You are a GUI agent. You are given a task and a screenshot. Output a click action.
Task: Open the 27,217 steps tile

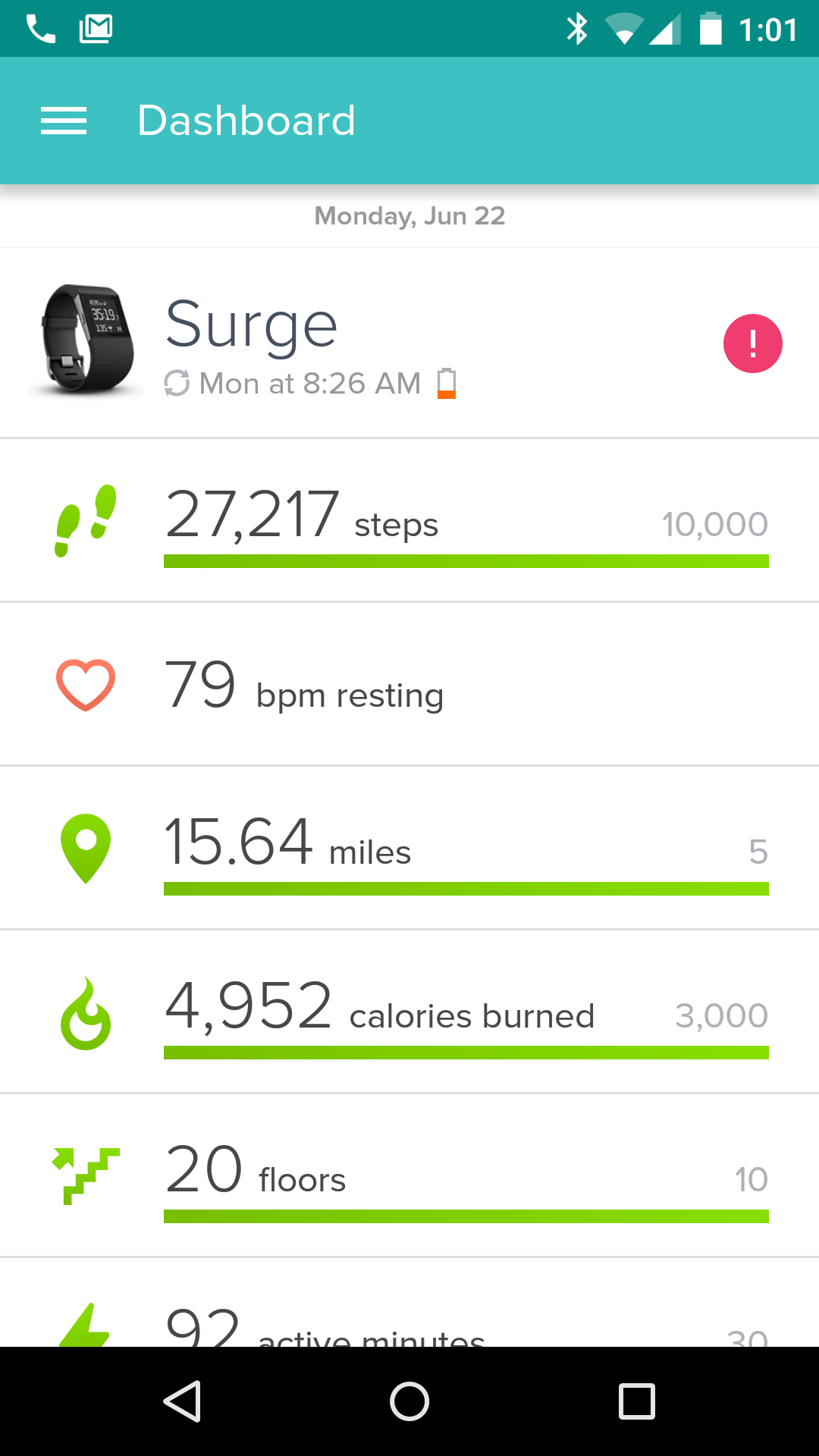[409, 522]
